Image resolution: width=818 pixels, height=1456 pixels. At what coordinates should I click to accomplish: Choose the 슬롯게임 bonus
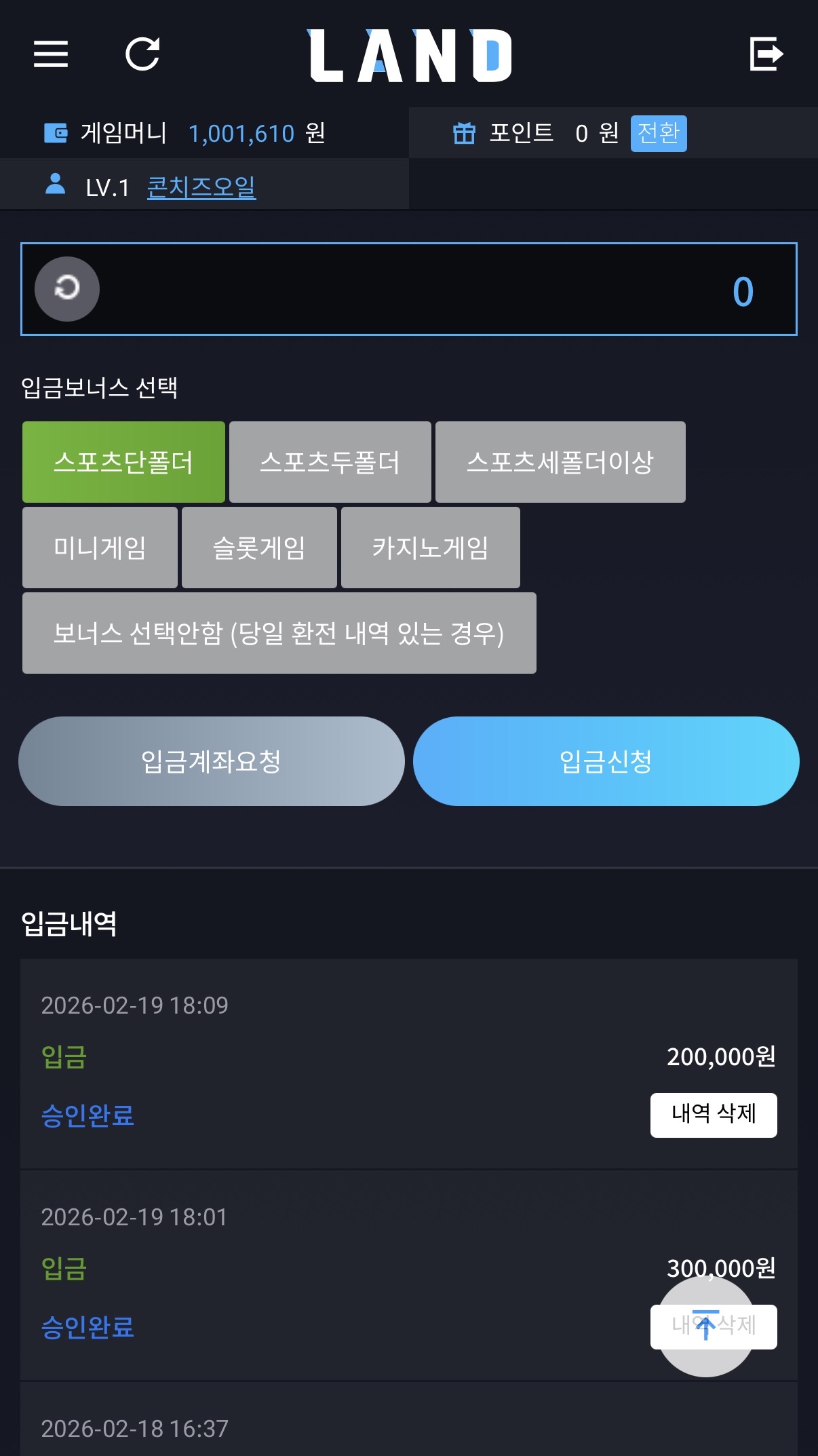coord(259,548)
